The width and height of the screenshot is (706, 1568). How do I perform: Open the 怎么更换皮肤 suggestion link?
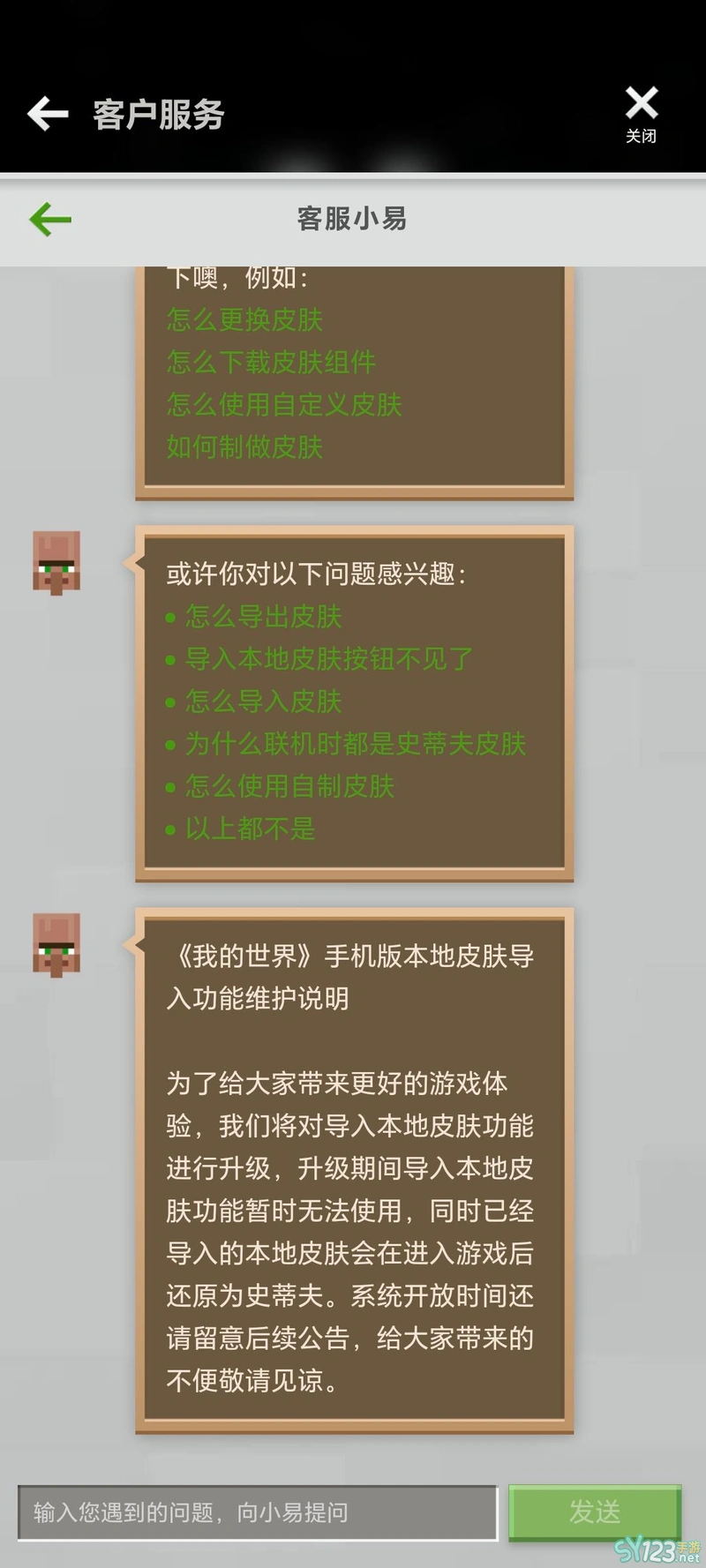244,319
